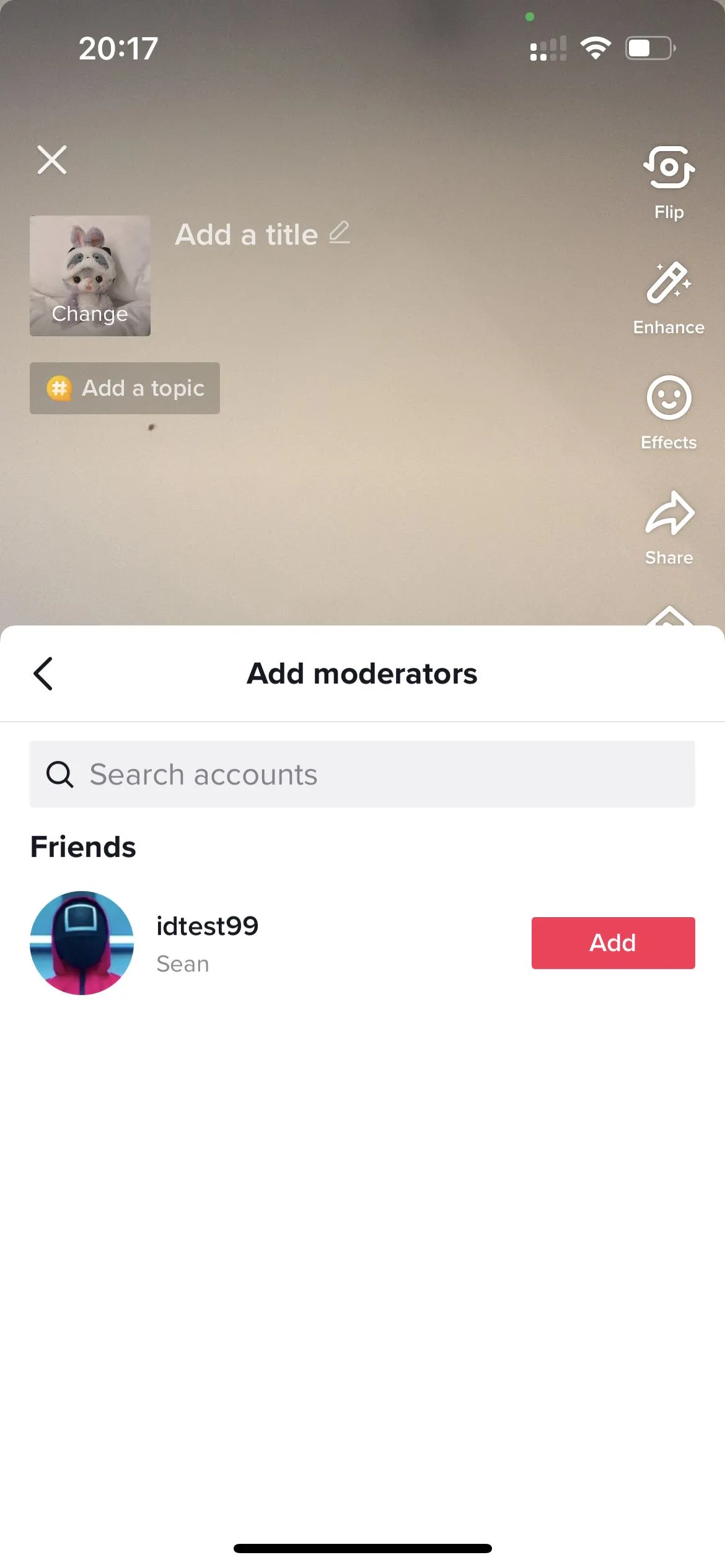Share the live stream
This screenshot has height=1568, width=725.
(669, 526)
